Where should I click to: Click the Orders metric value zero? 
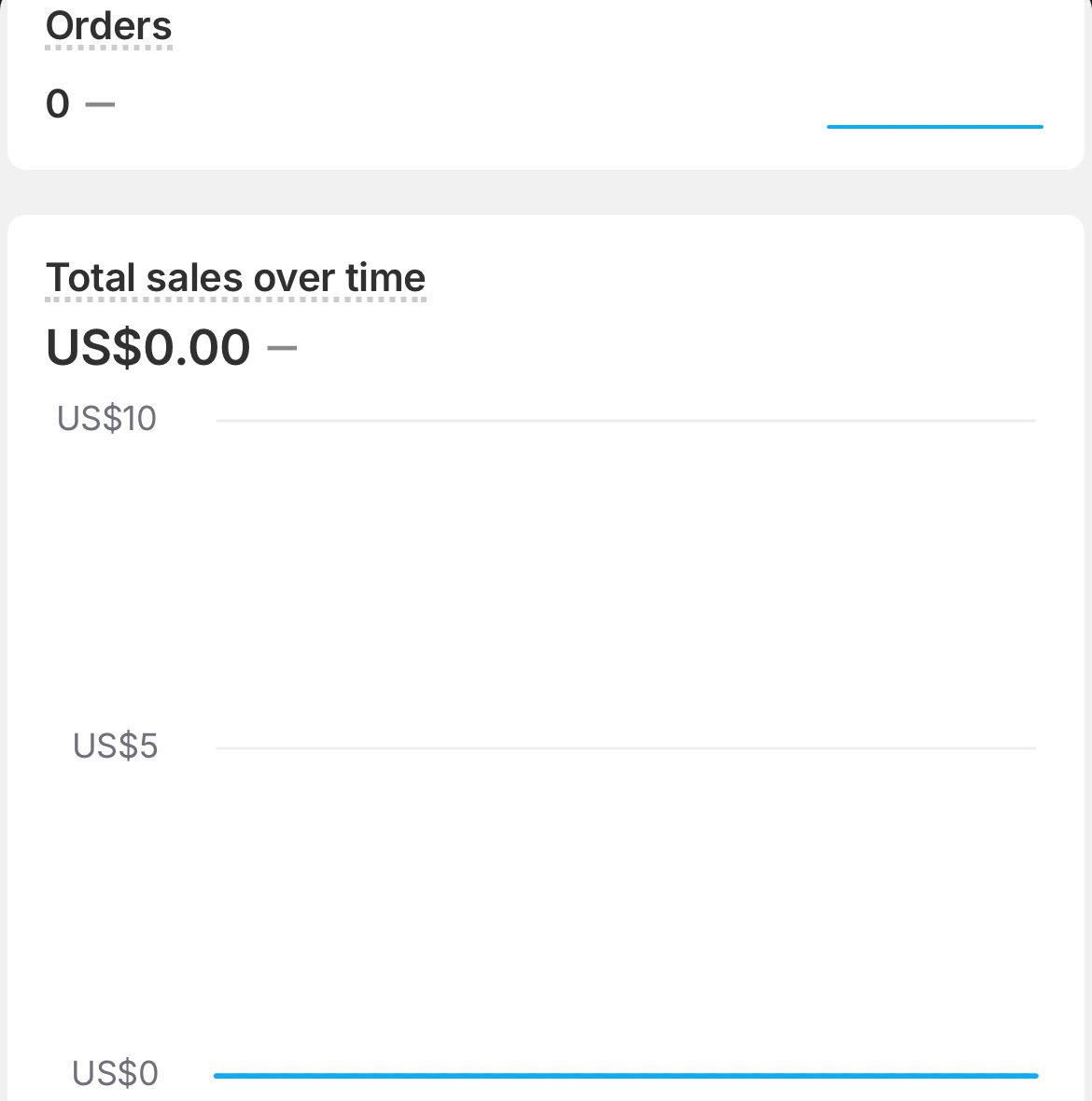pyautogui.click(x=57, y=104)
